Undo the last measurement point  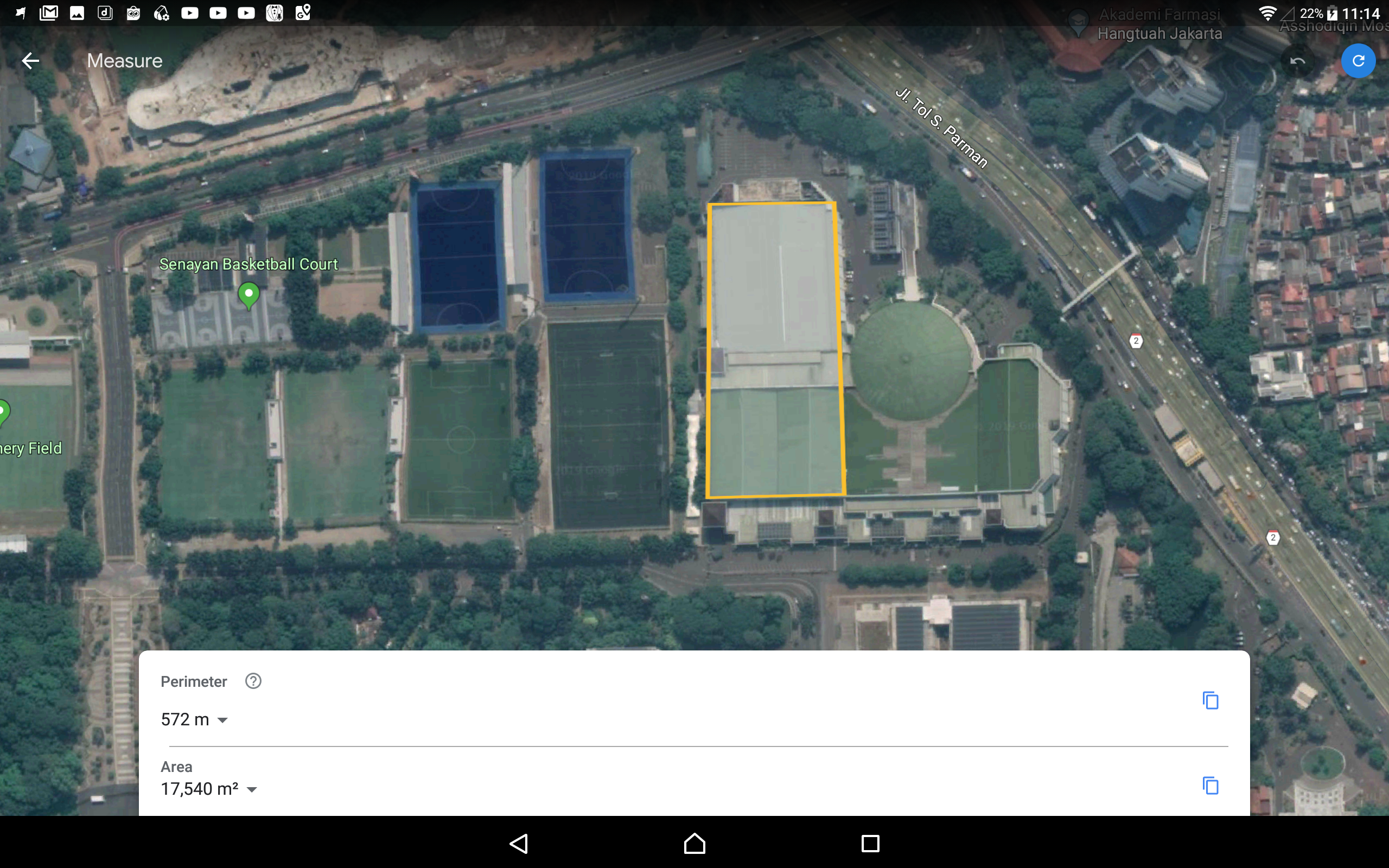point(1297,61)
